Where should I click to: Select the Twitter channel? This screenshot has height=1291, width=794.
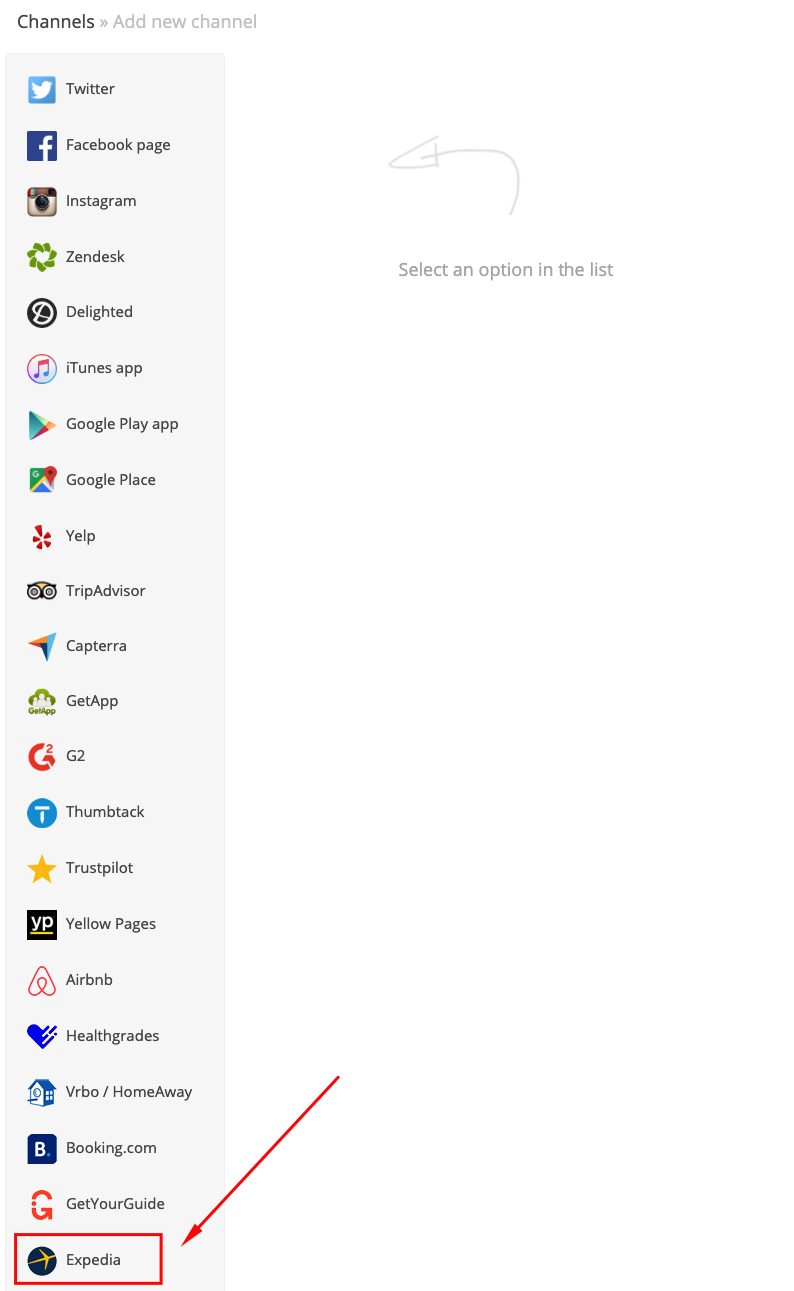115,89
